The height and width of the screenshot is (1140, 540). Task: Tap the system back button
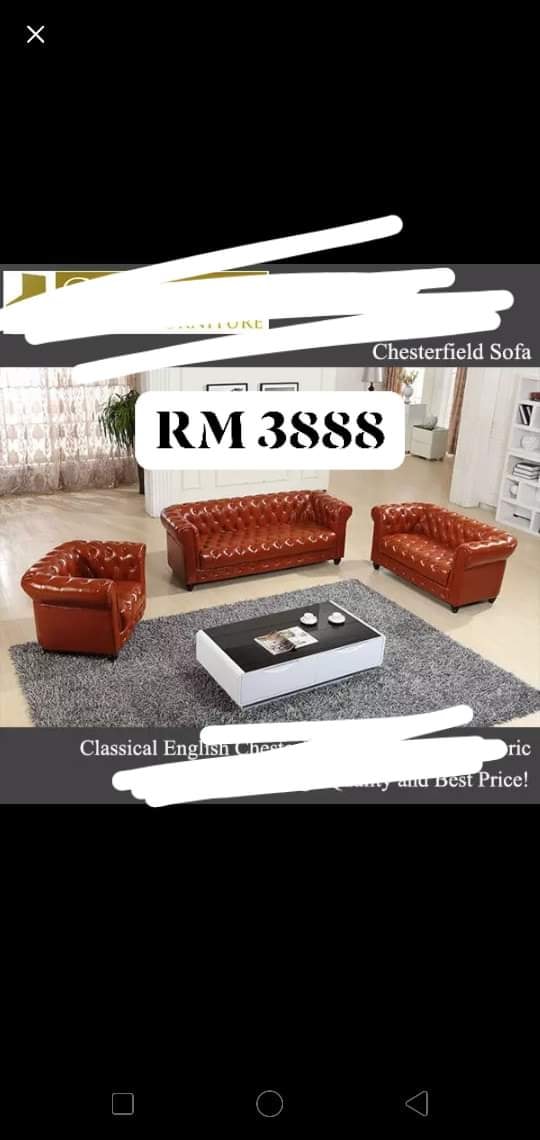click(x=416, y=1103)
